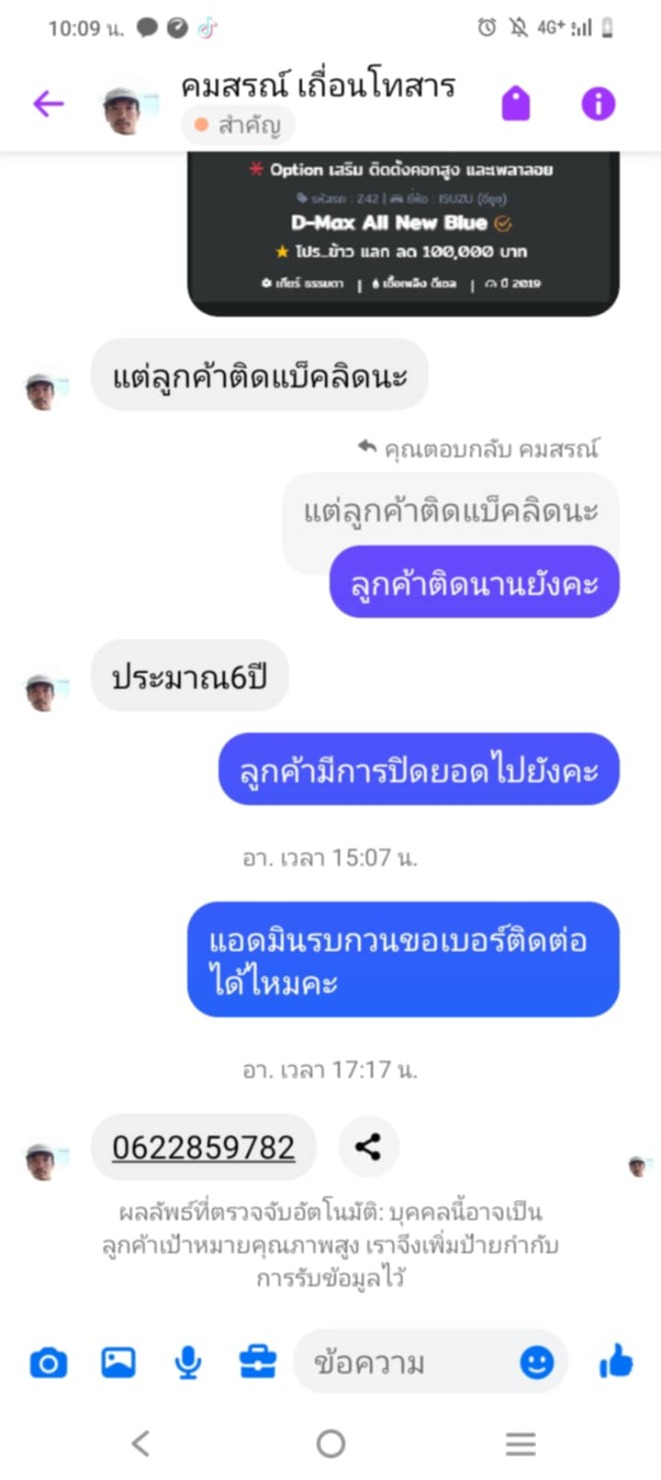Open recent apps from navigation bar

point(521,1443)
